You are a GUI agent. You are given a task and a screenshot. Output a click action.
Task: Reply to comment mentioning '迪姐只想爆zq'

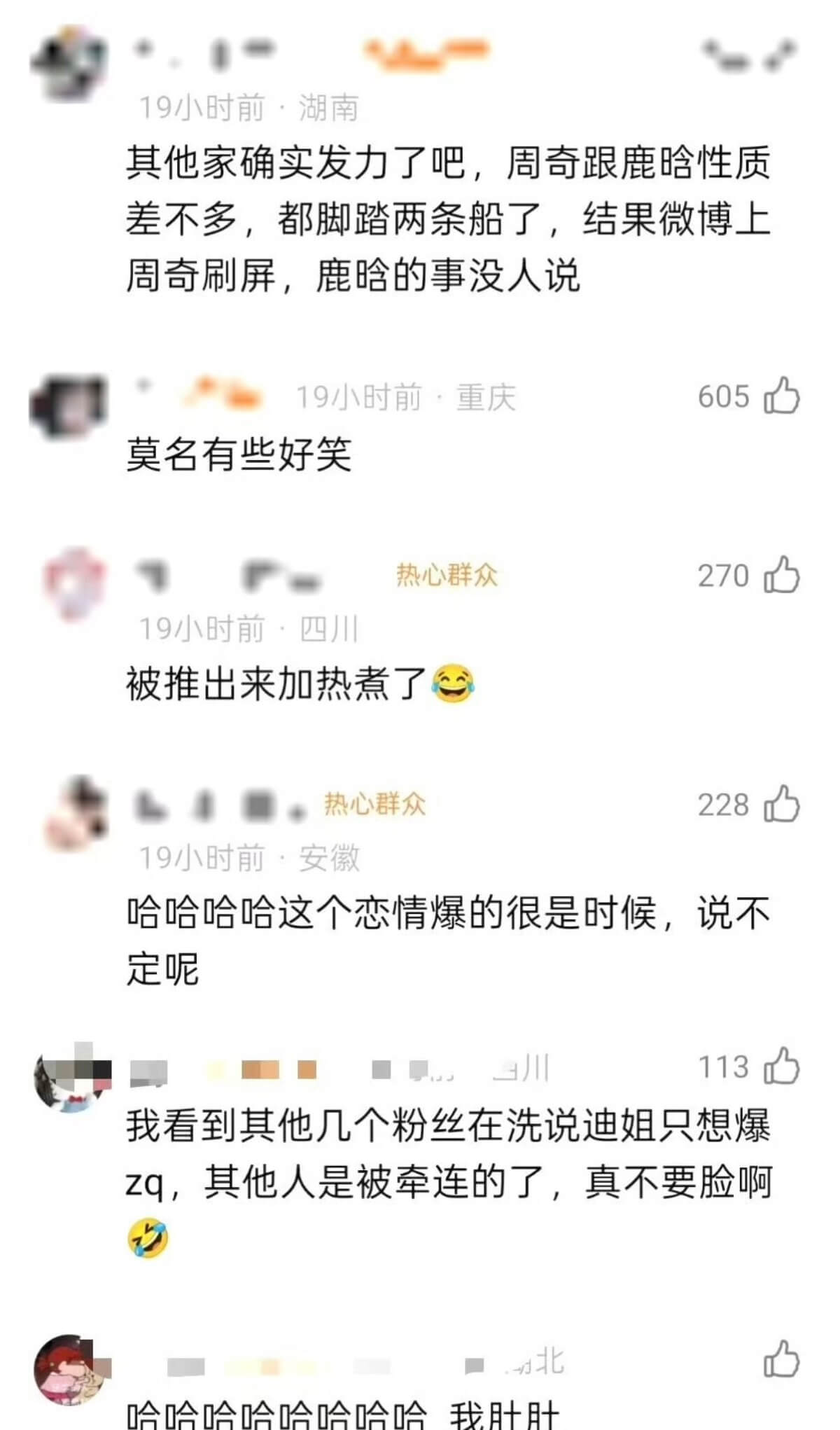448,1154
